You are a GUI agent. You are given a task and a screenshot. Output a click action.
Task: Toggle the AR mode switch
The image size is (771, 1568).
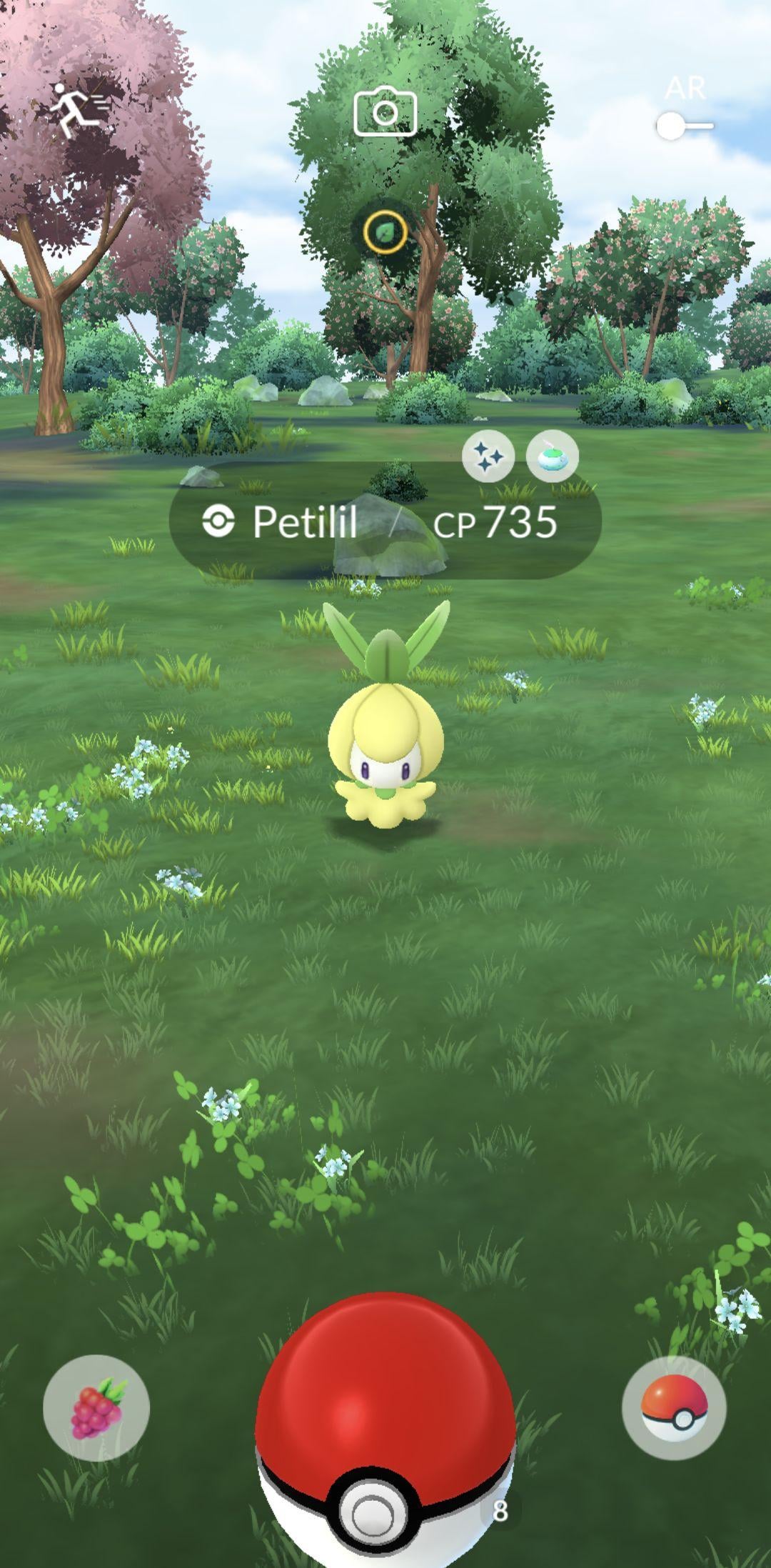(684, 126)
